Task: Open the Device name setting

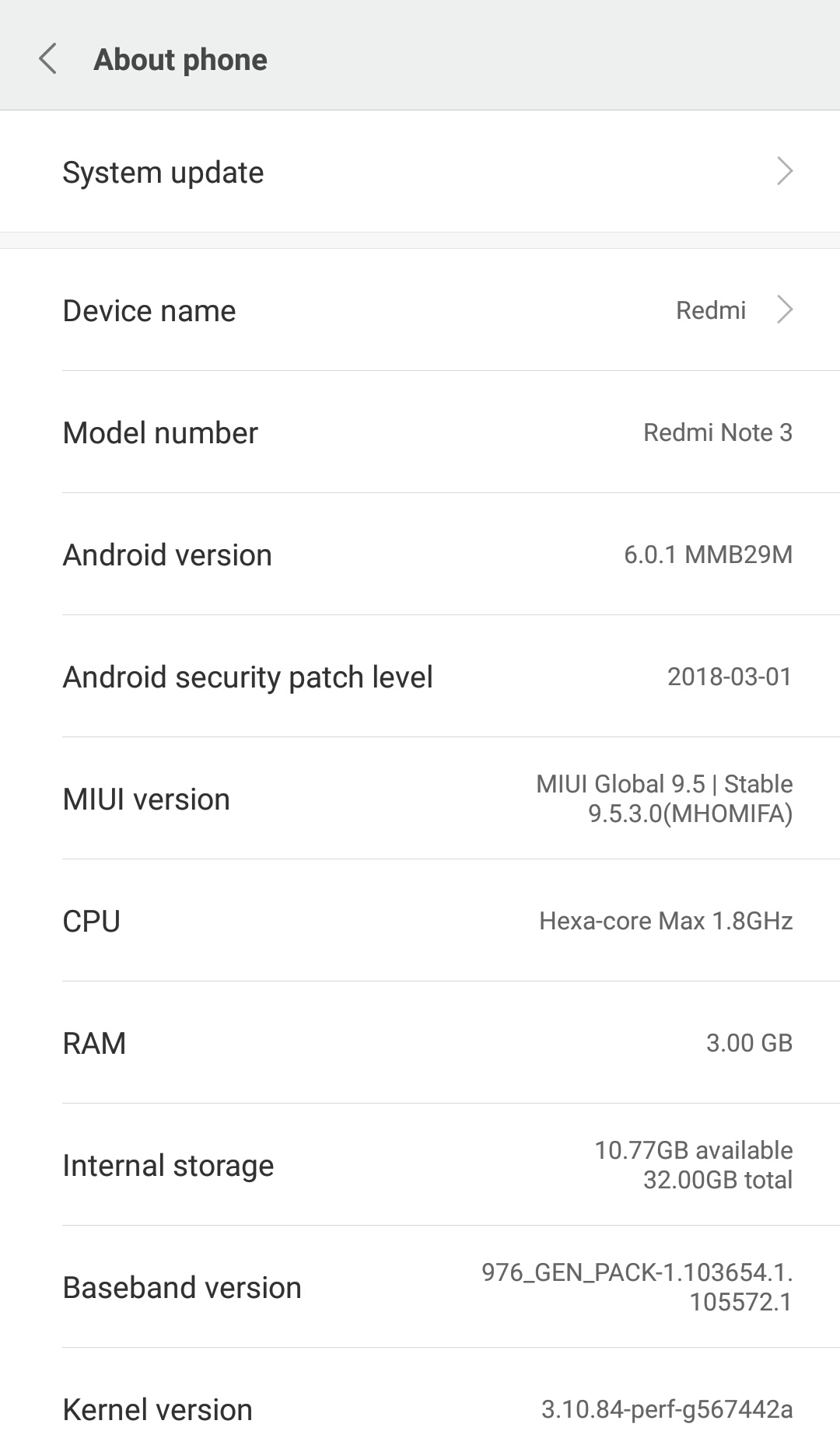Action: (420, 310)
